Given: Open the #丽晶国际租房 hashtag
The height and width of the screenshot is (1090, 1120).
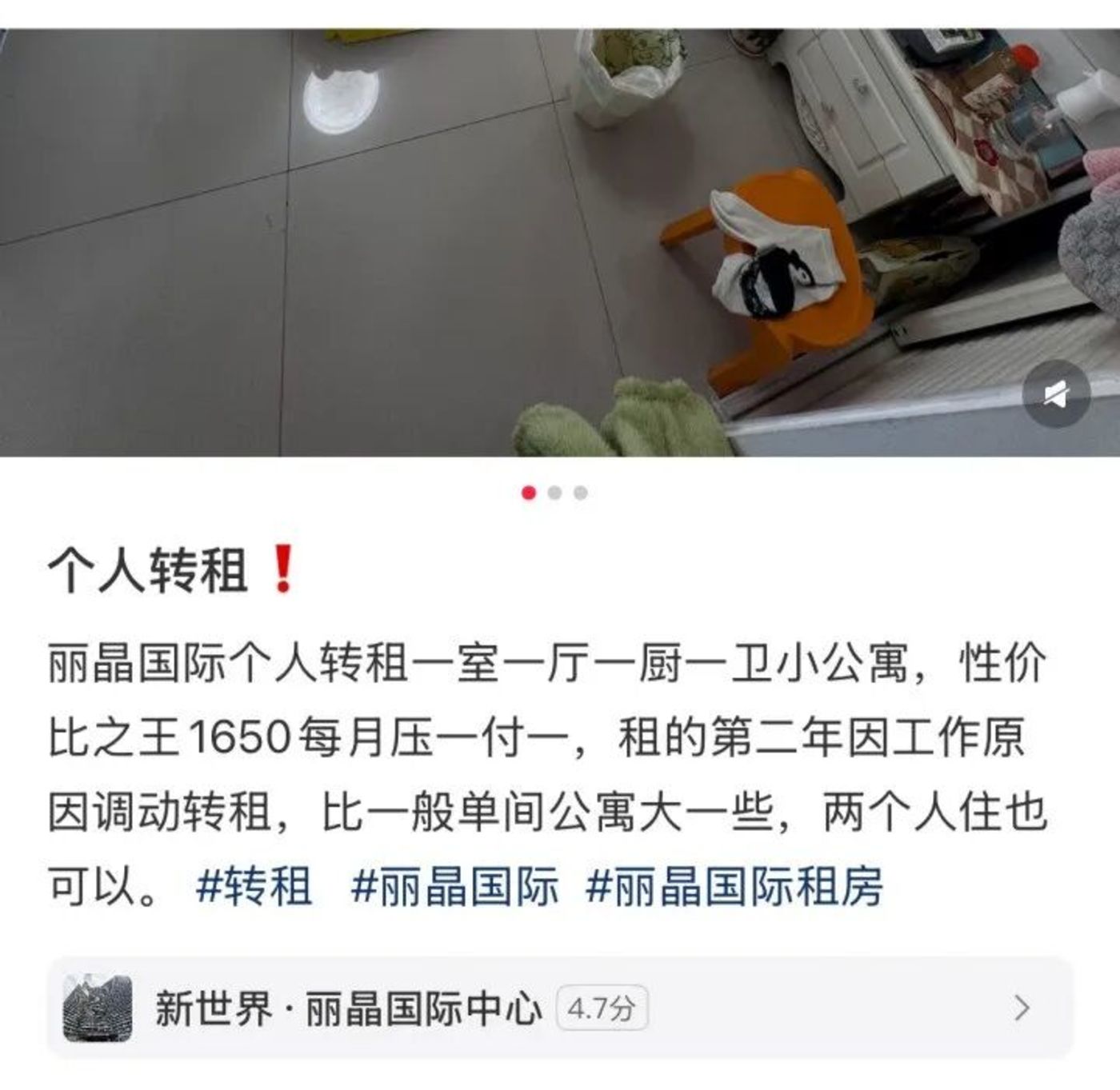Looking at the screenshot, I should click(734, 886).
